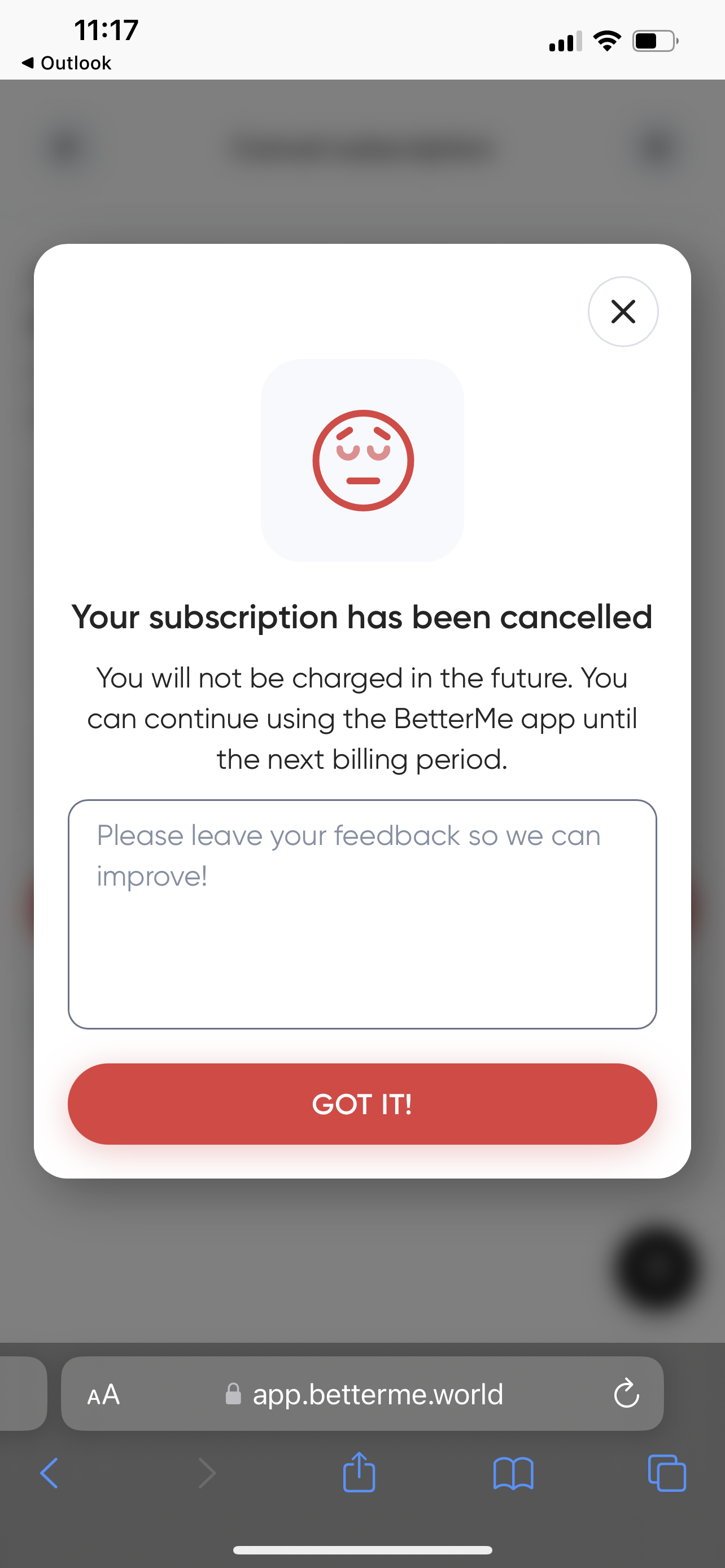
Task: Return to Outlook via the back link
Action: tap(67, 63)
